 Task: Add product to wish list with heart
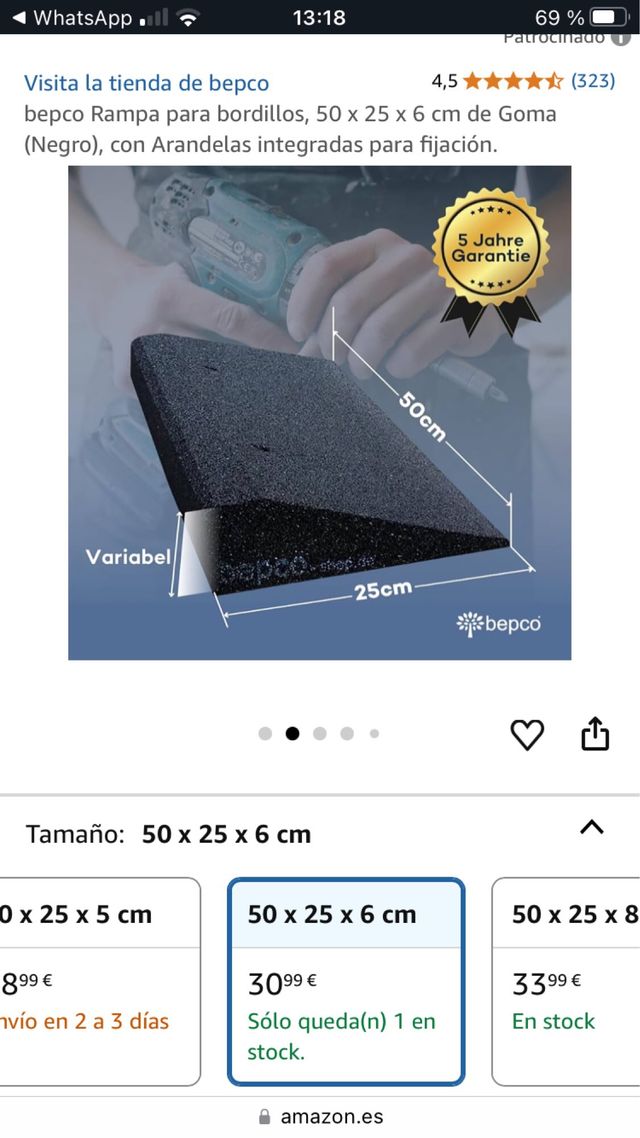pyautogui.click(x=527, y=735)
